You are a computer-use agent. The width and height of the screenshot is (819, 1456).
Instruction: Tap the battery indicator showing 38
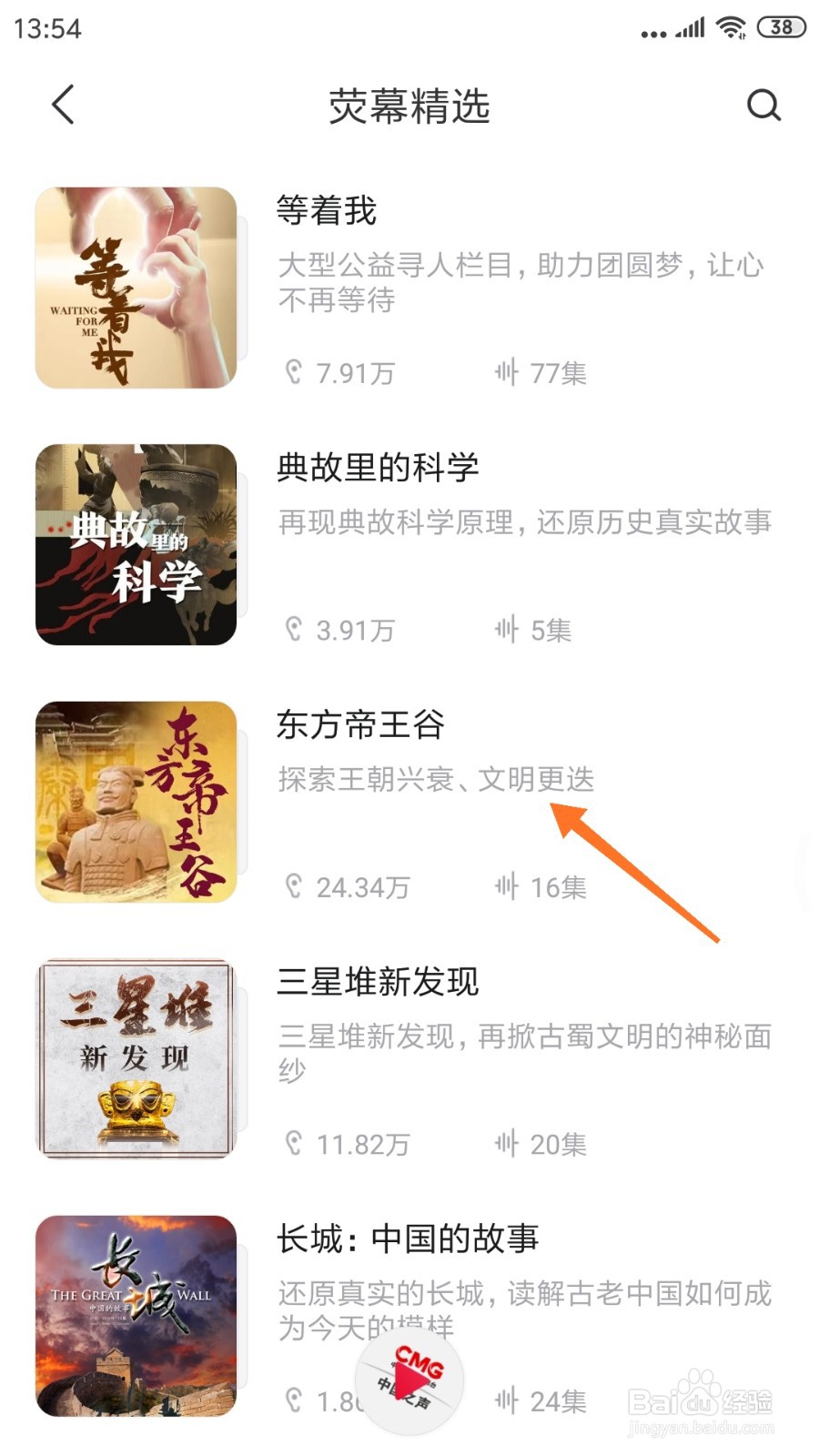780,27
